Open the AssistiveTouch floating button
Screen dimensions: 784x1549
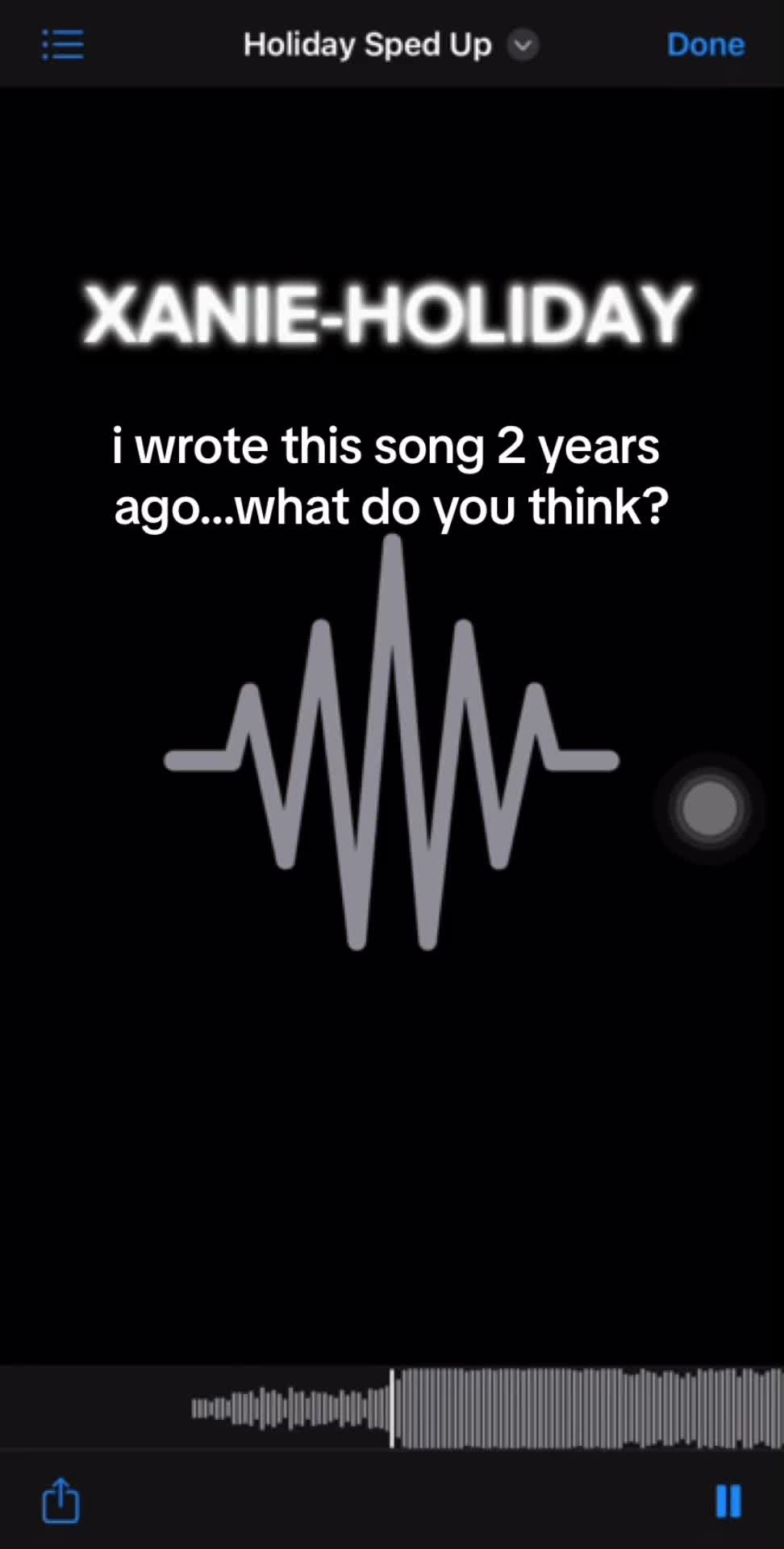709,808
